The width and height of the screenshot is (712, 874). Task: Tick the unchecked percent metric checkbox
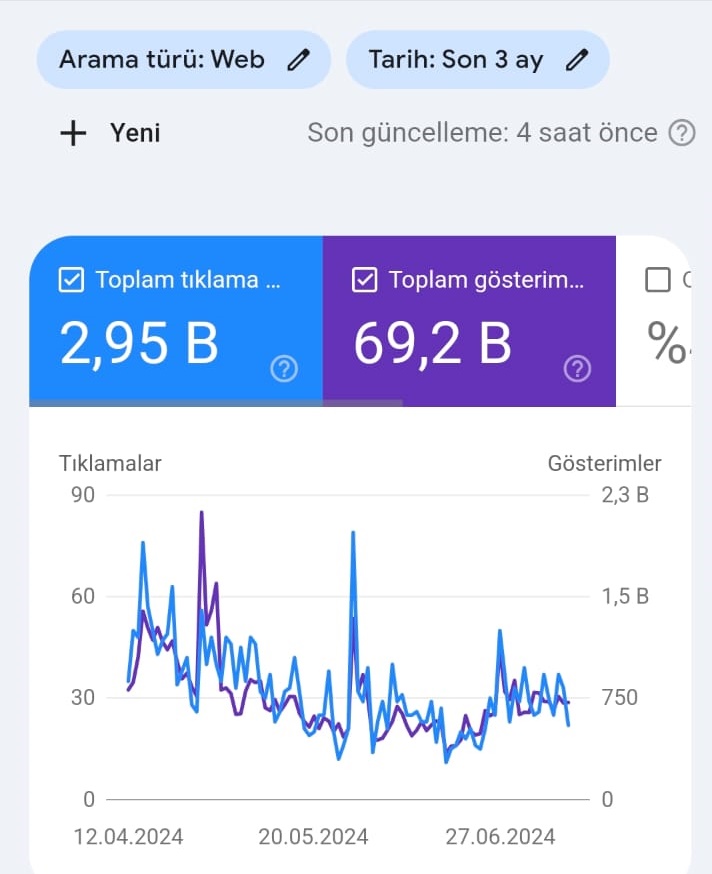[x=658, y=280]
